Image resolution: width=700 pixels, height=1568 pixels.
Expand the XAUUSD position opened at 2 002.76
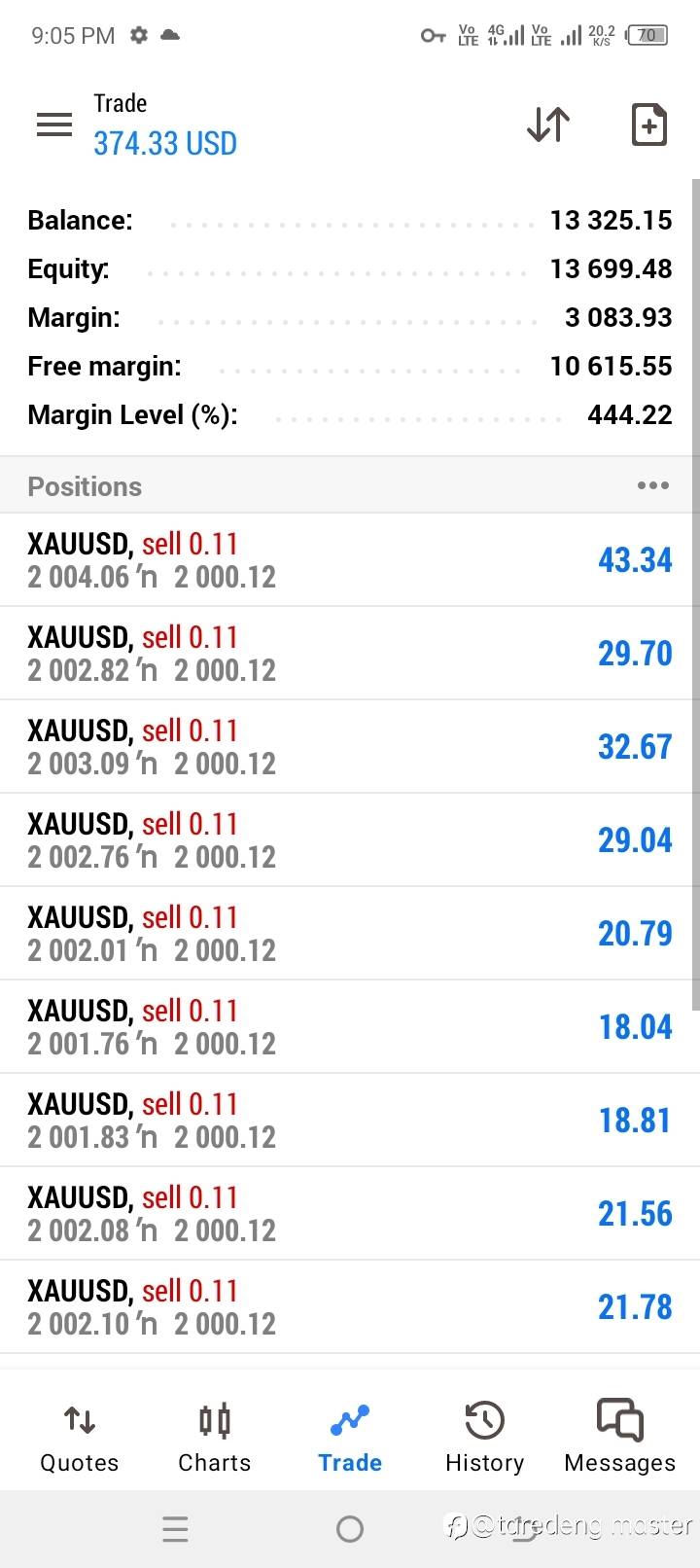click(x=350, y=840)
